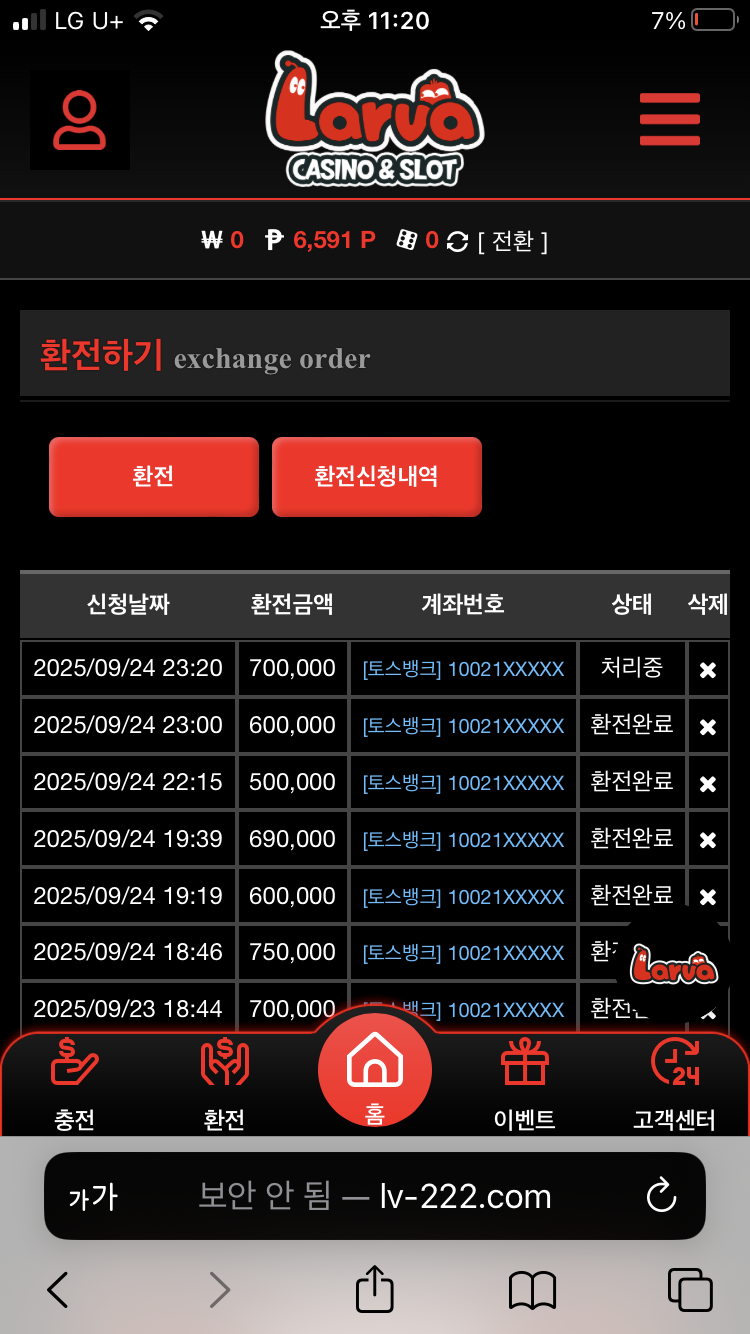
Task: Open 고객센터 customer center
Action: (x=674, y=1084)
